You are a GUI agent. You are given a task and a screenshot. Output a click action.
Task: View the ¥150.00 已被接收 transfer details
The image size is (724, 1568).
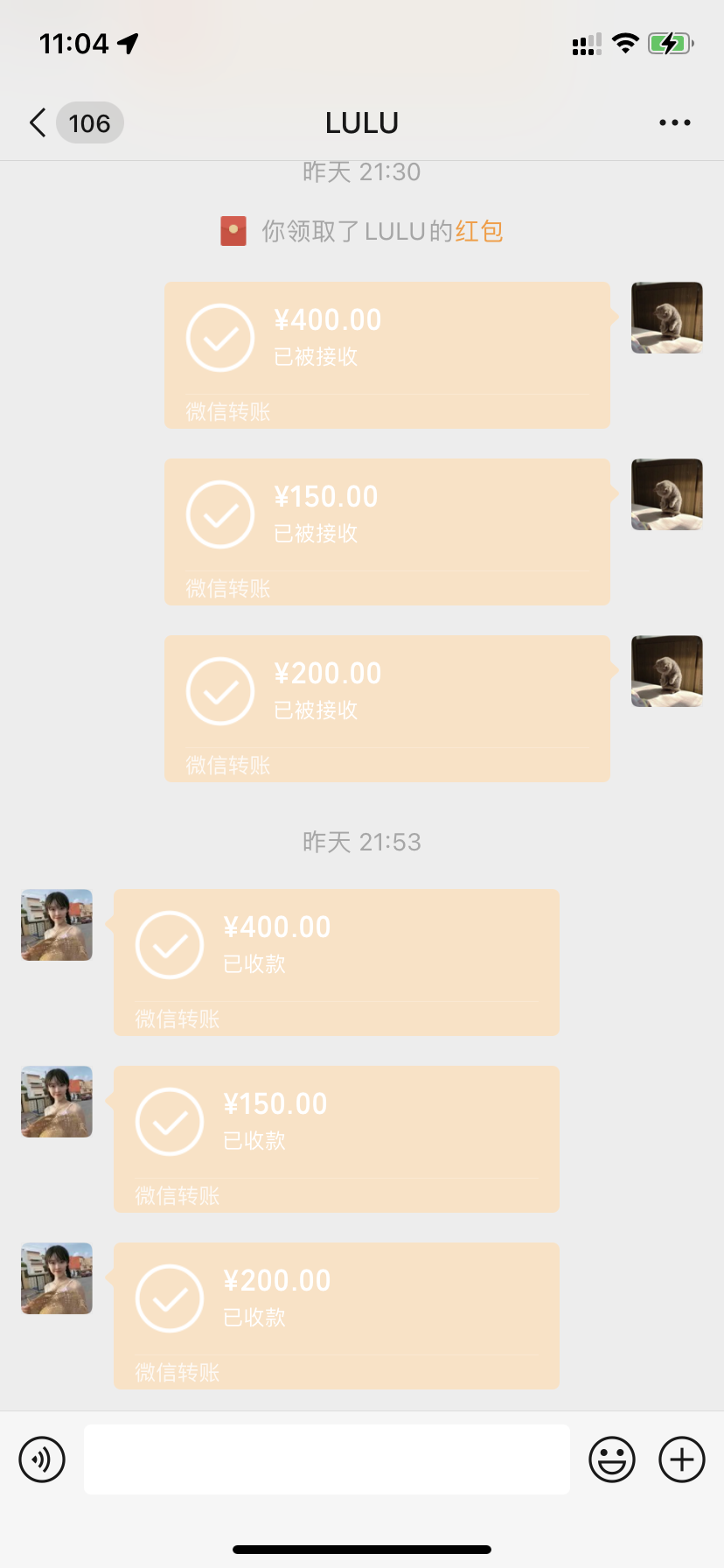(x=386, y=531)
